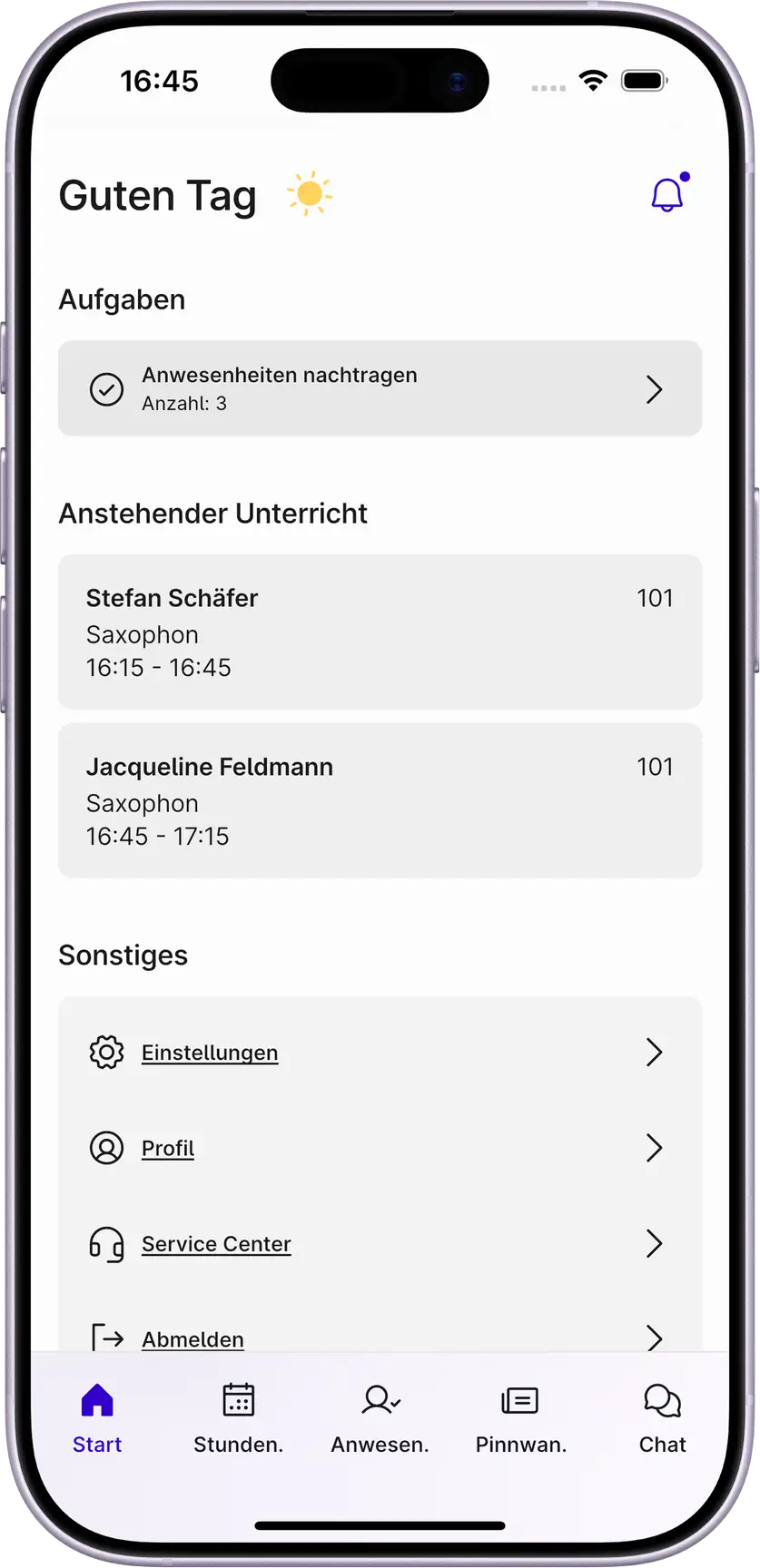Open the Pinnwand board icon
Viewport: 760px width, 1568px height.
point(520,1401)
